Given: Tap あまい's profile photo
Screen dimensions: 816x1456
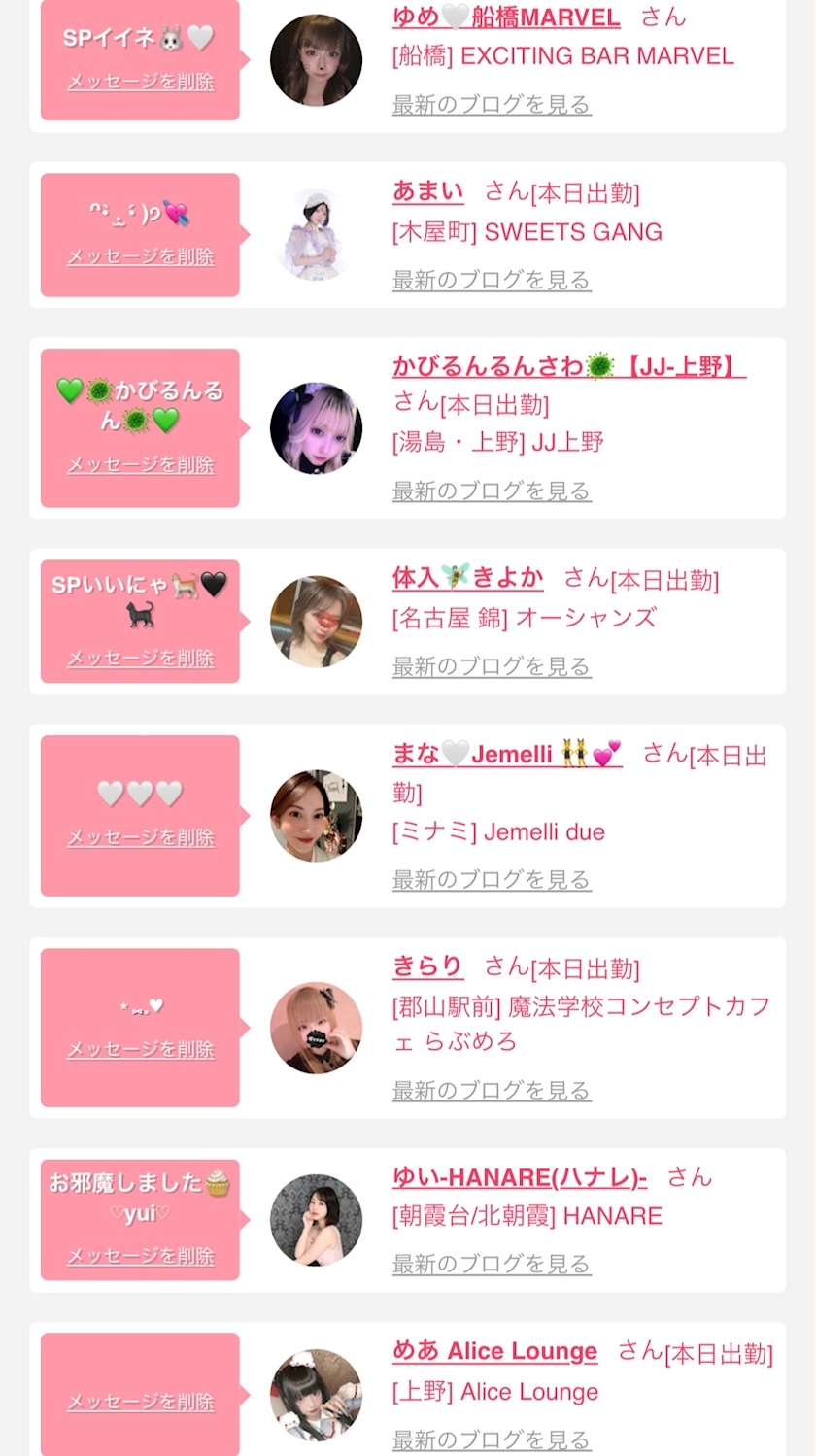Looking at the screenshot, I should 316,235.
